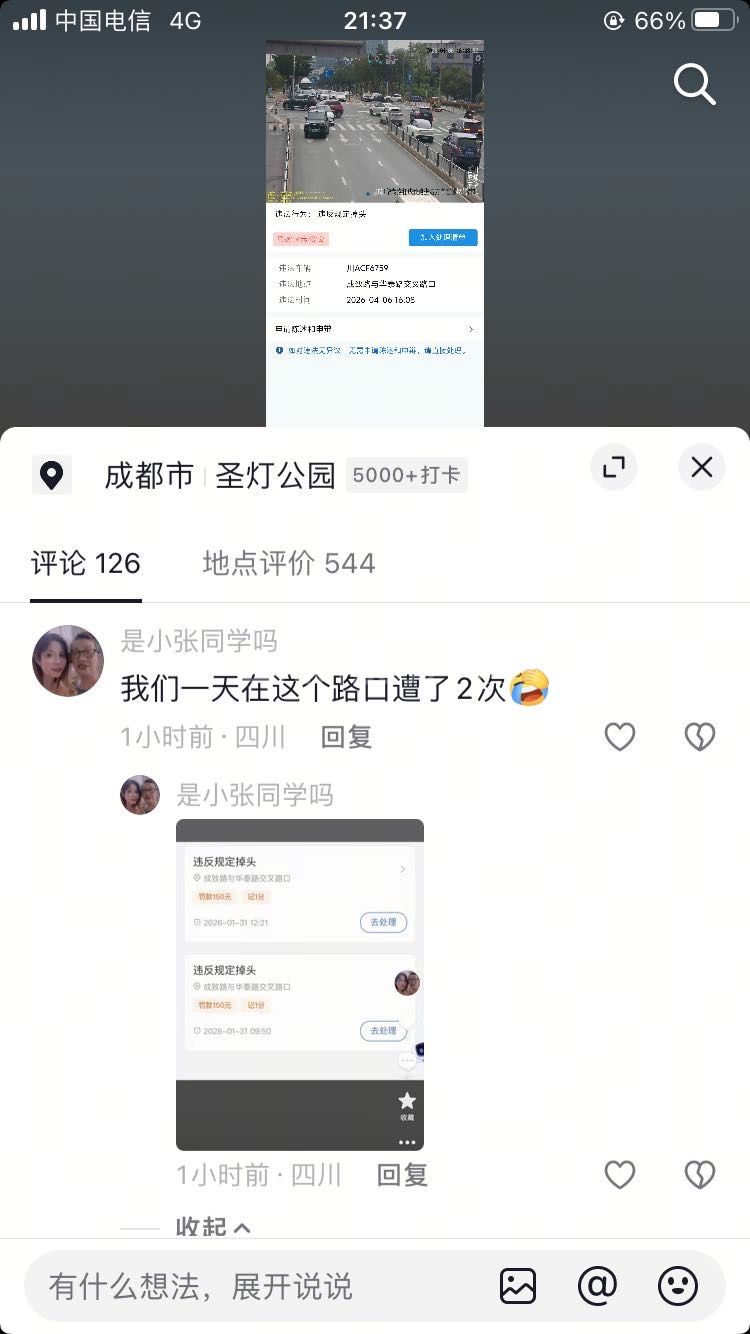This screenshot has width=750, height=1334.
Task: Reply to the comment 我们一天在这个路口遭了2次
Action: coord(346,737)
